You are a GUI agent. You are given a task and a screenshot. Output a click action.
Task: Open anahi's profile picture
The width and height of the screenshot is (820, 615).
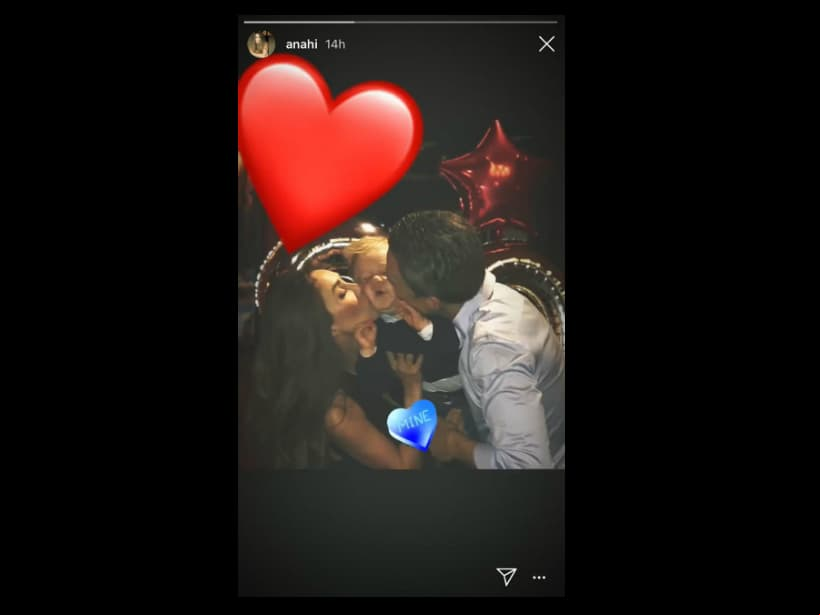tap(261, 44)
